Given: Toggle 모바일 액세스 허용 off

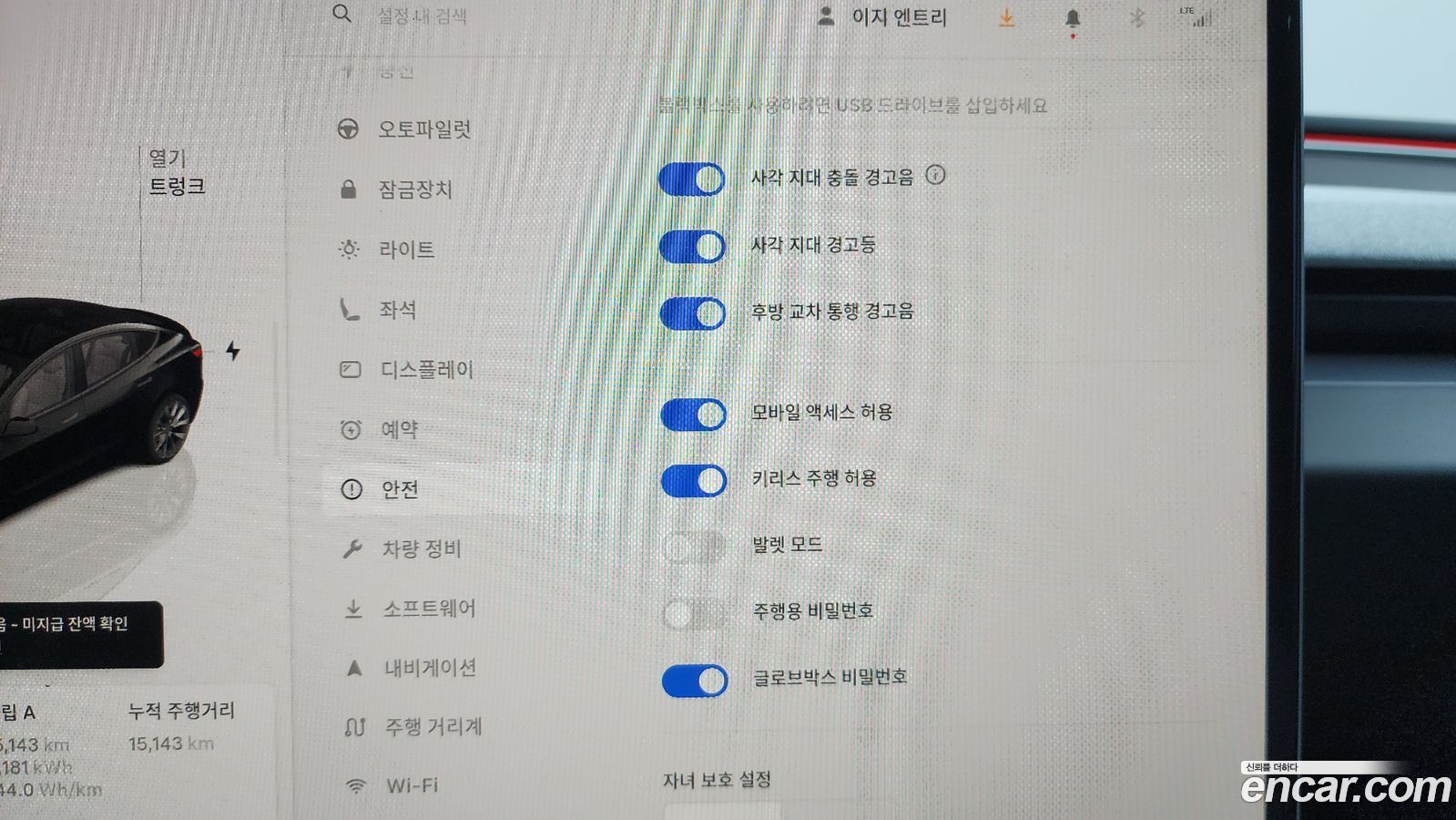Looking at the screenshot, I should click(x=694, y=415).
